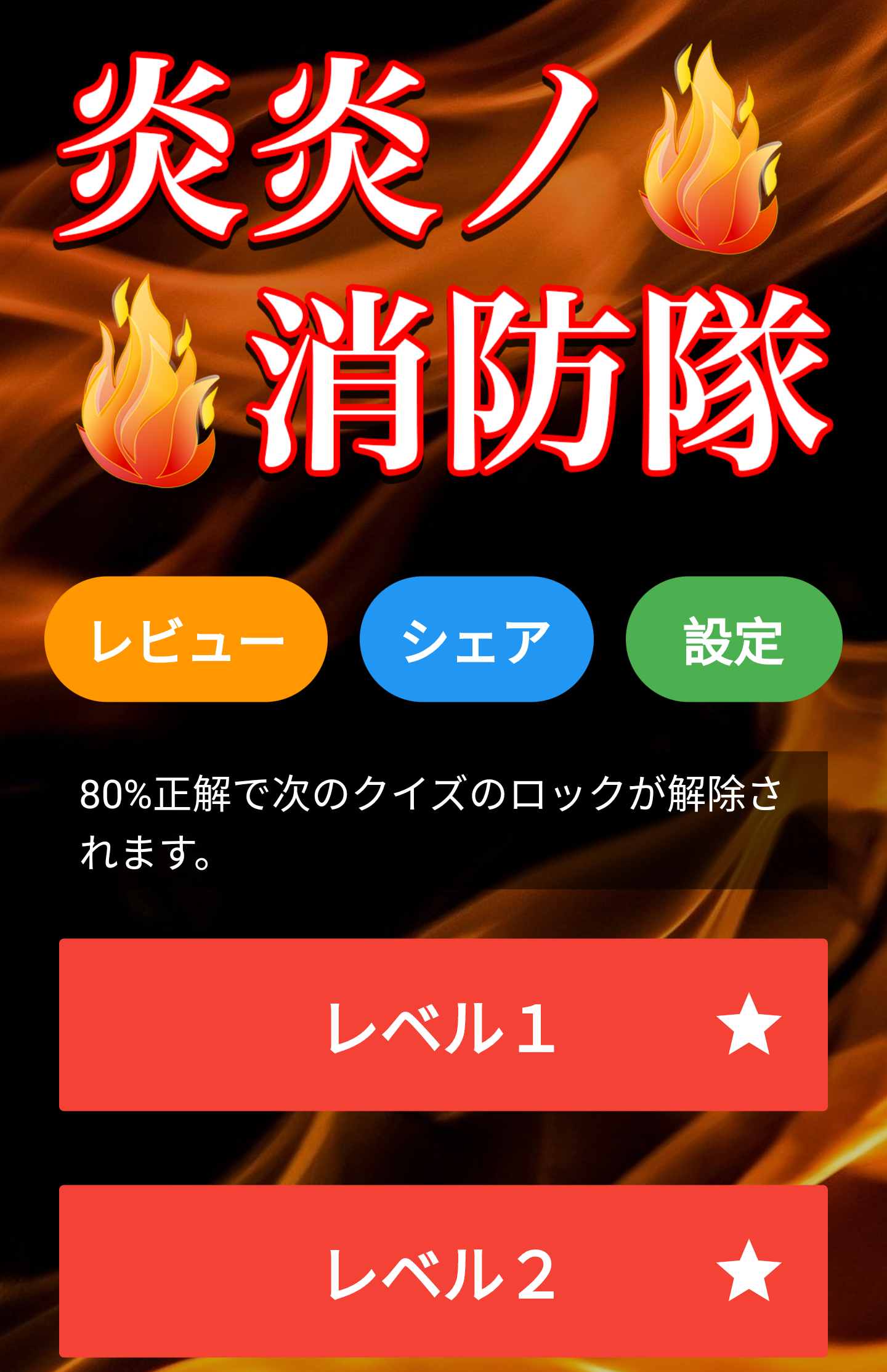Start the レベル１ quiz
Screen dimensions: 887x1372
443,1025
